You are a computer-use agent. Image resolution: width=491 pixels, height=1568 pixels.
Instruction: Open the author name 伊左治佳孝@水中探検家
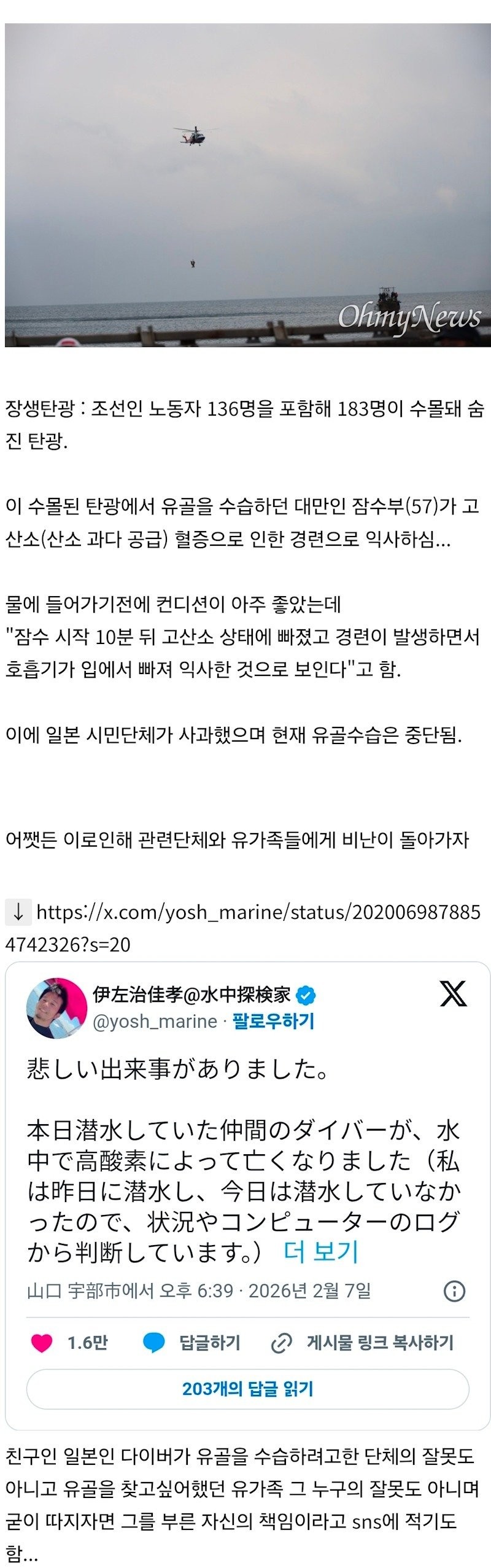pyautogui.click(x=192, y=994)
